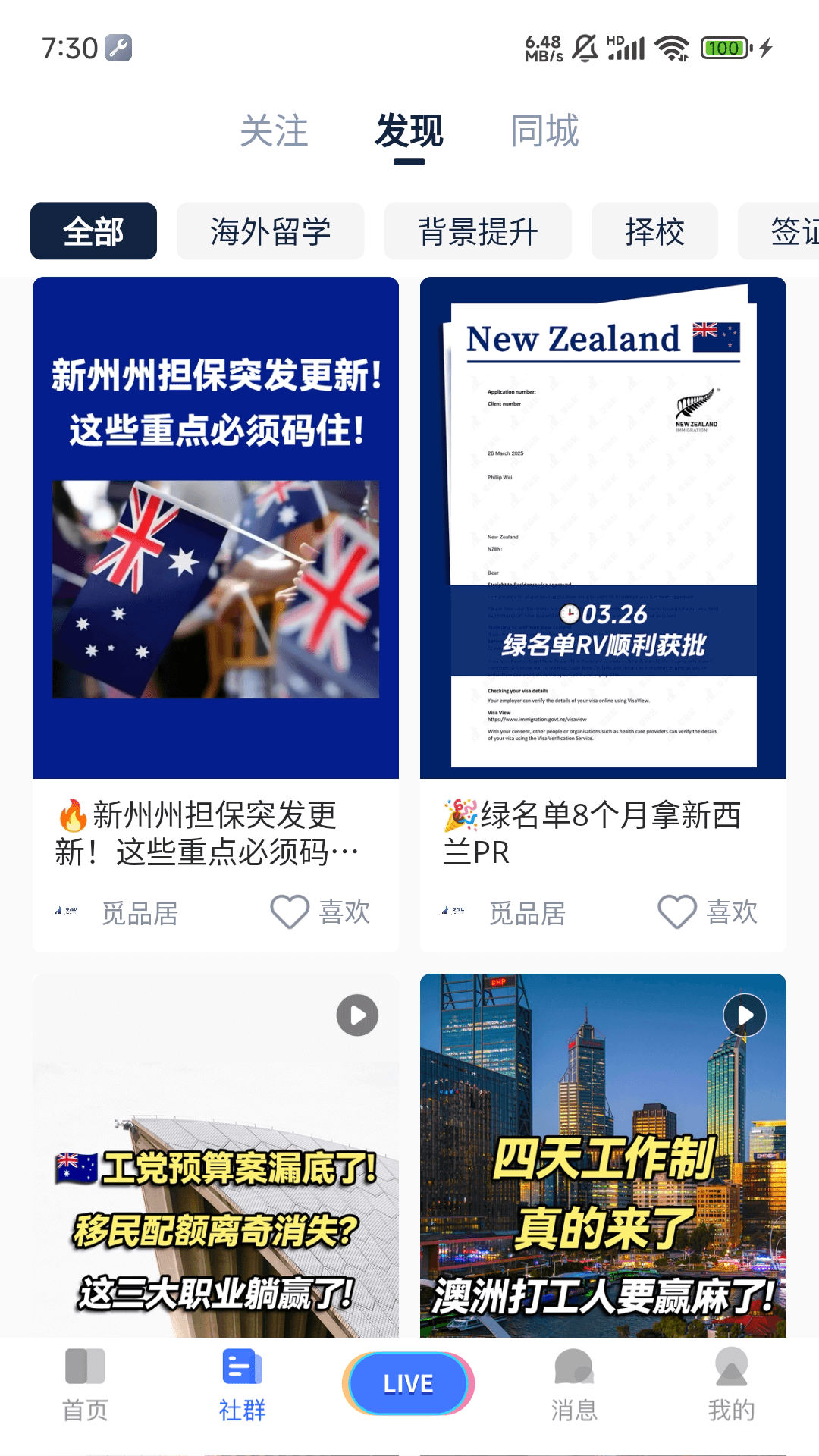This screenshot has height=1456, width=819.
Task: Play the 工党预算案漏底了 video
Action: 357,1014
